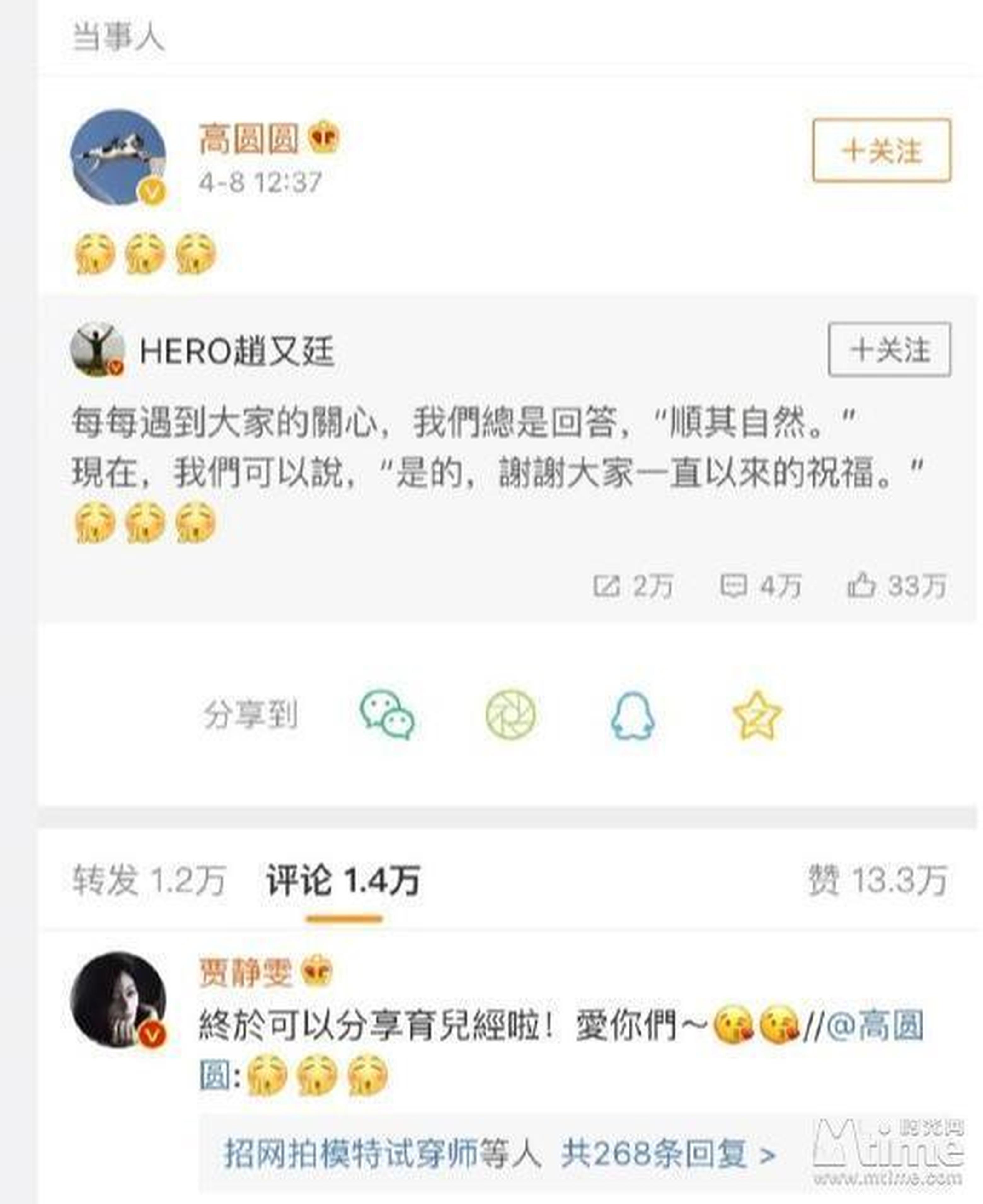Share to QQ
The image size is (983, 1204).
click(633, 715)
